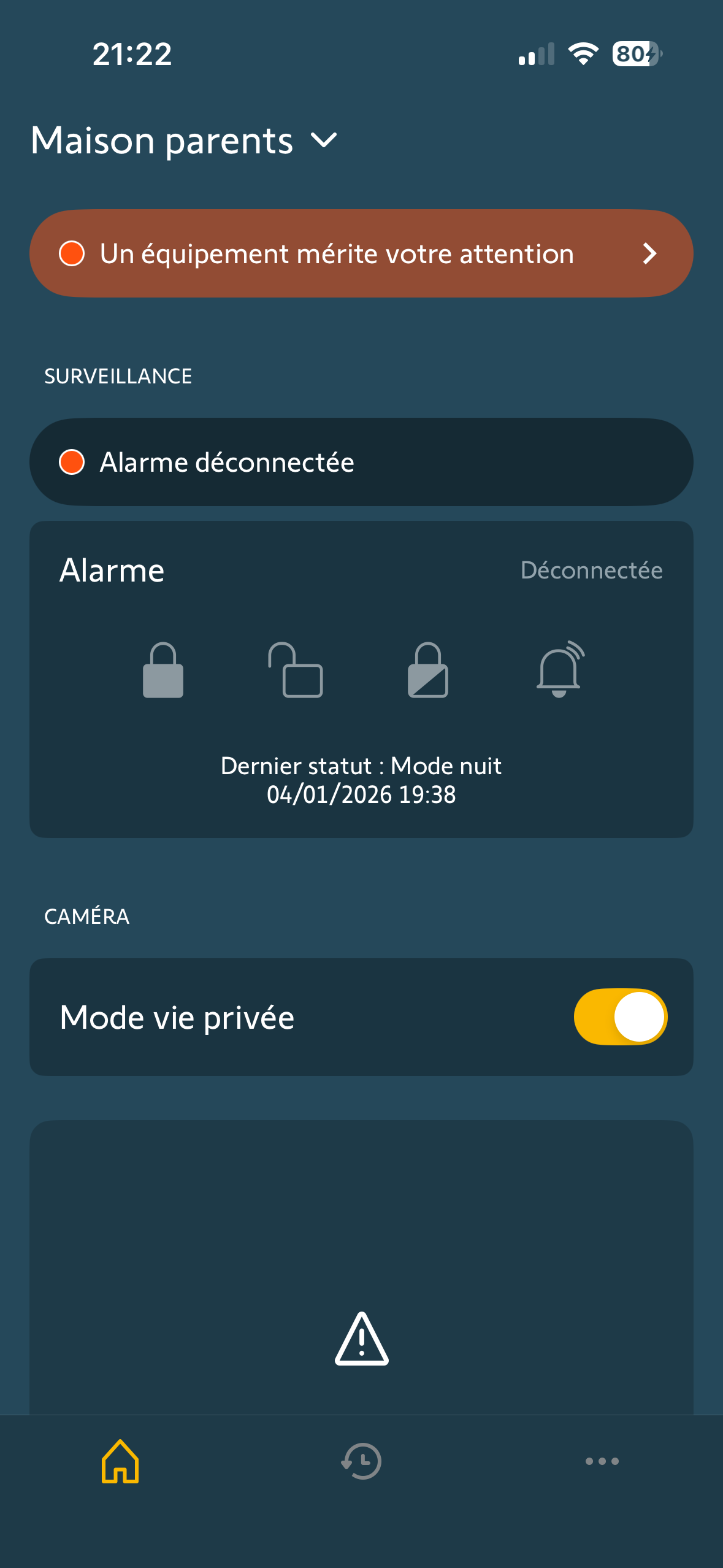Trigger the siren bell icon
This screenshot has height=1568, width=723.
tap(560, 669)
